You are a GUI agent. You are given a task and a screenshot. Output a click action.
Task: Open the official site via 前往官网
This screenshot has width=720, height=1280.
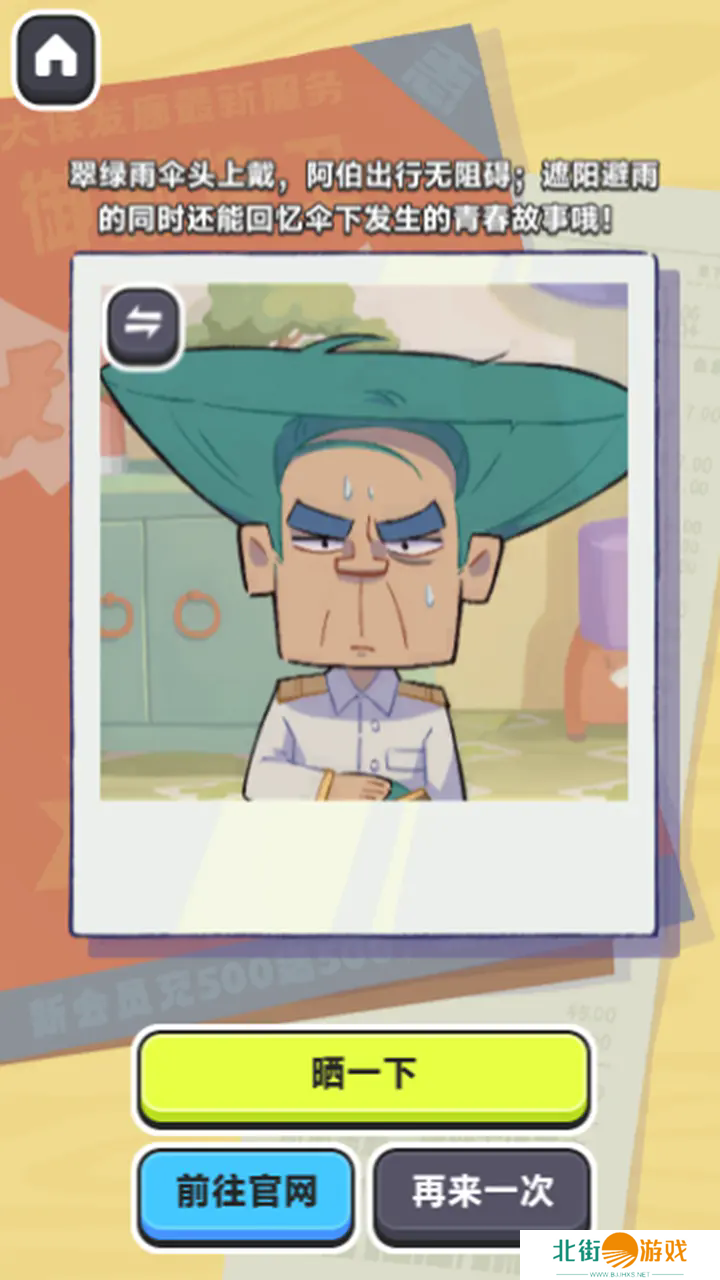coord(246,1192)
